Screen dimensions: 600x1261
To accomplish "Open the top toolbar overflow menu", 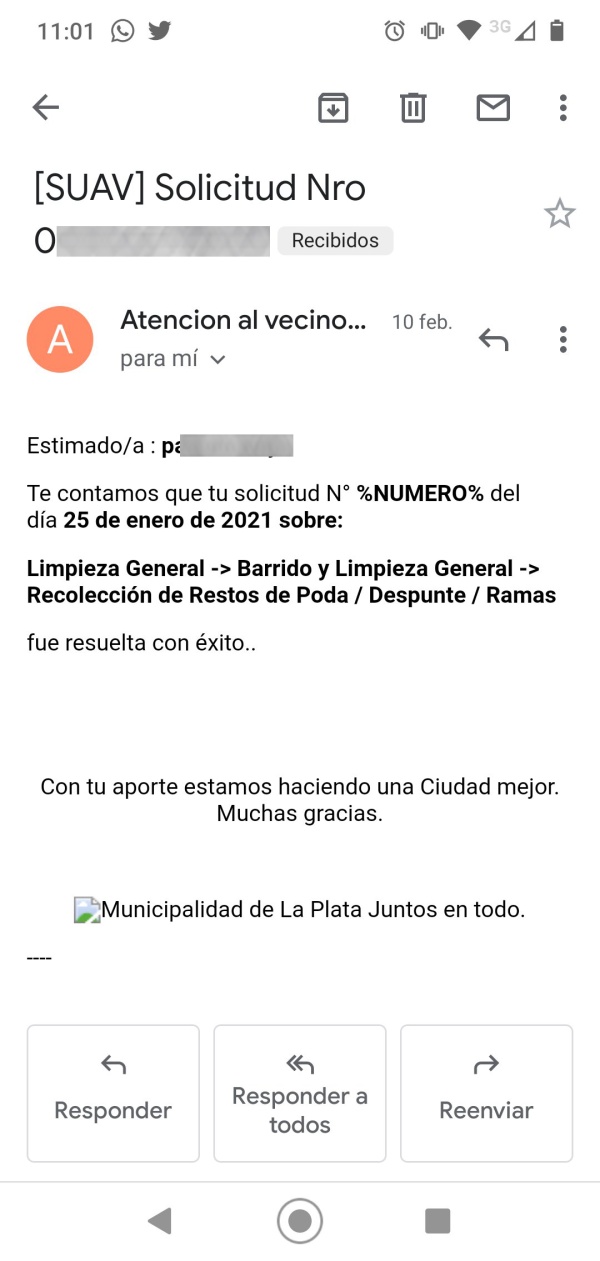I will pyautogui.click(x=563, y=108).
